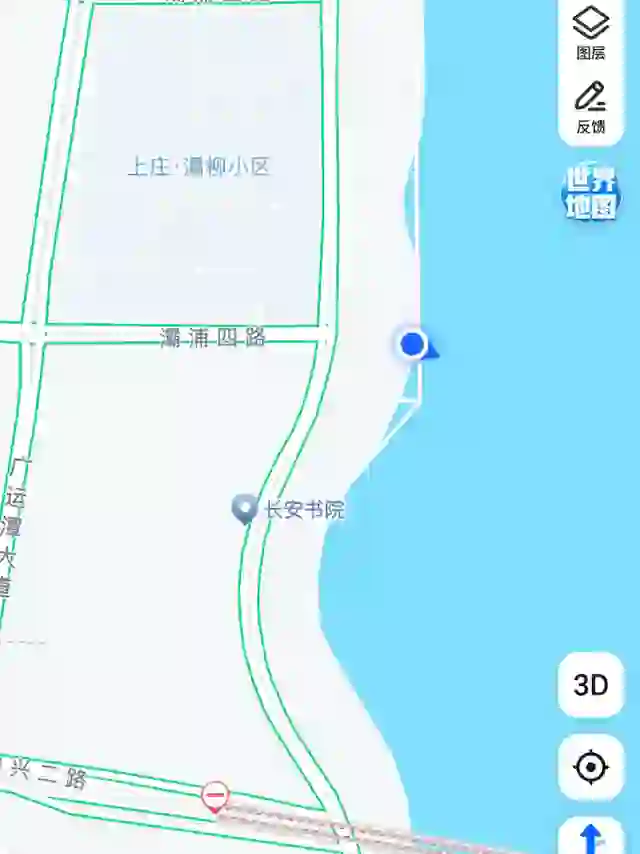The width and height of the screenshot is (640, 854).
Task: Open the 世界地图 world map
Action: [590, 193]
